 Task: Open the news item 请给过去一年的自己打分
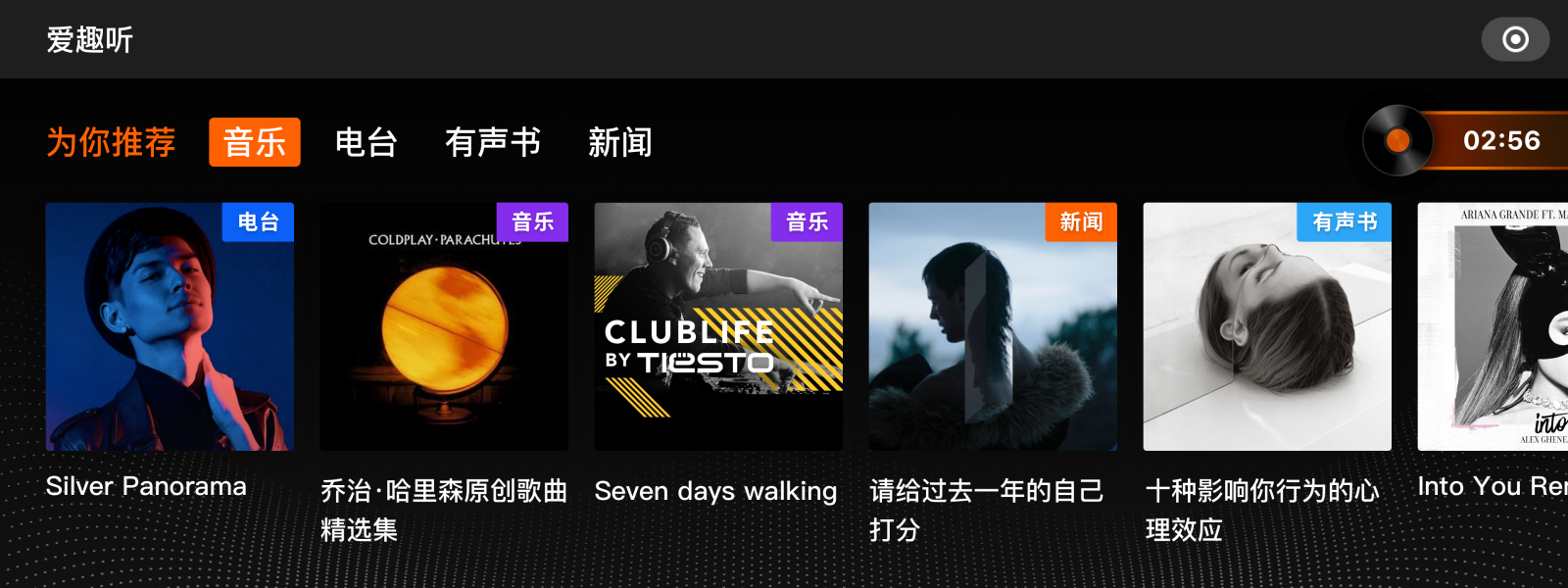pos(993,326)
